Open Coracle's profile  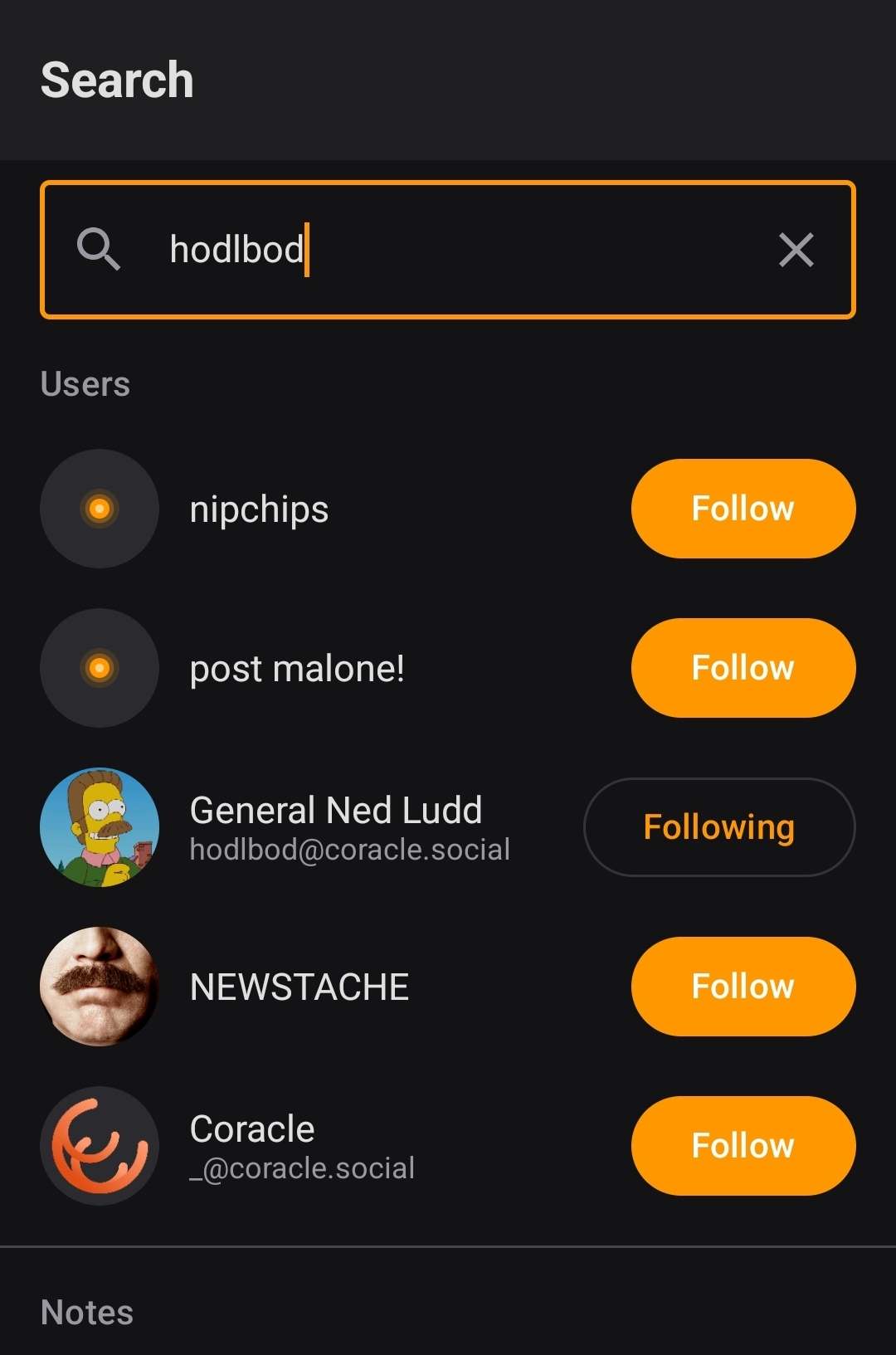[x=252, y=1130]
